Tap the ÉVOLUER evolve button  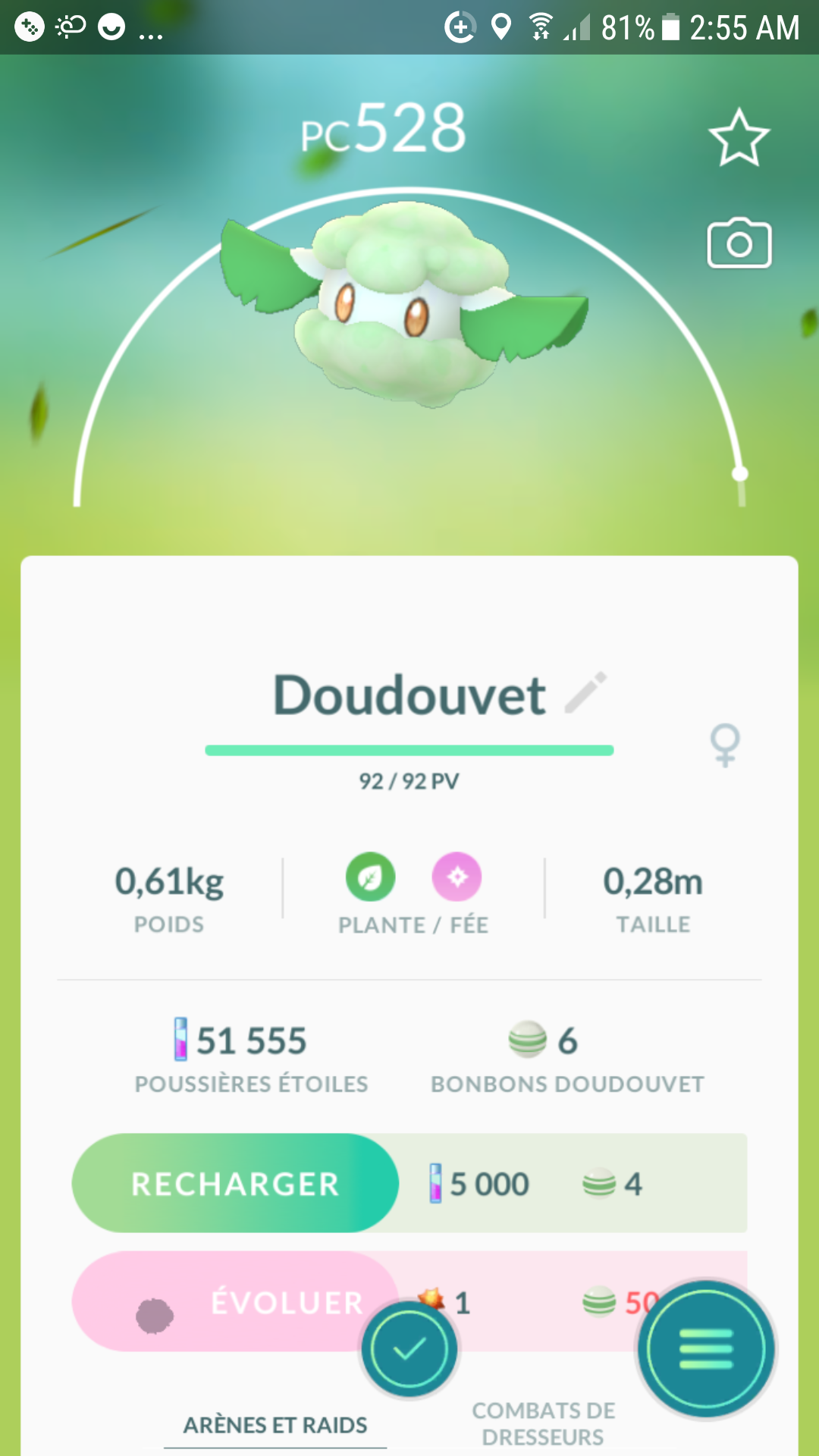pos(235,1301)
